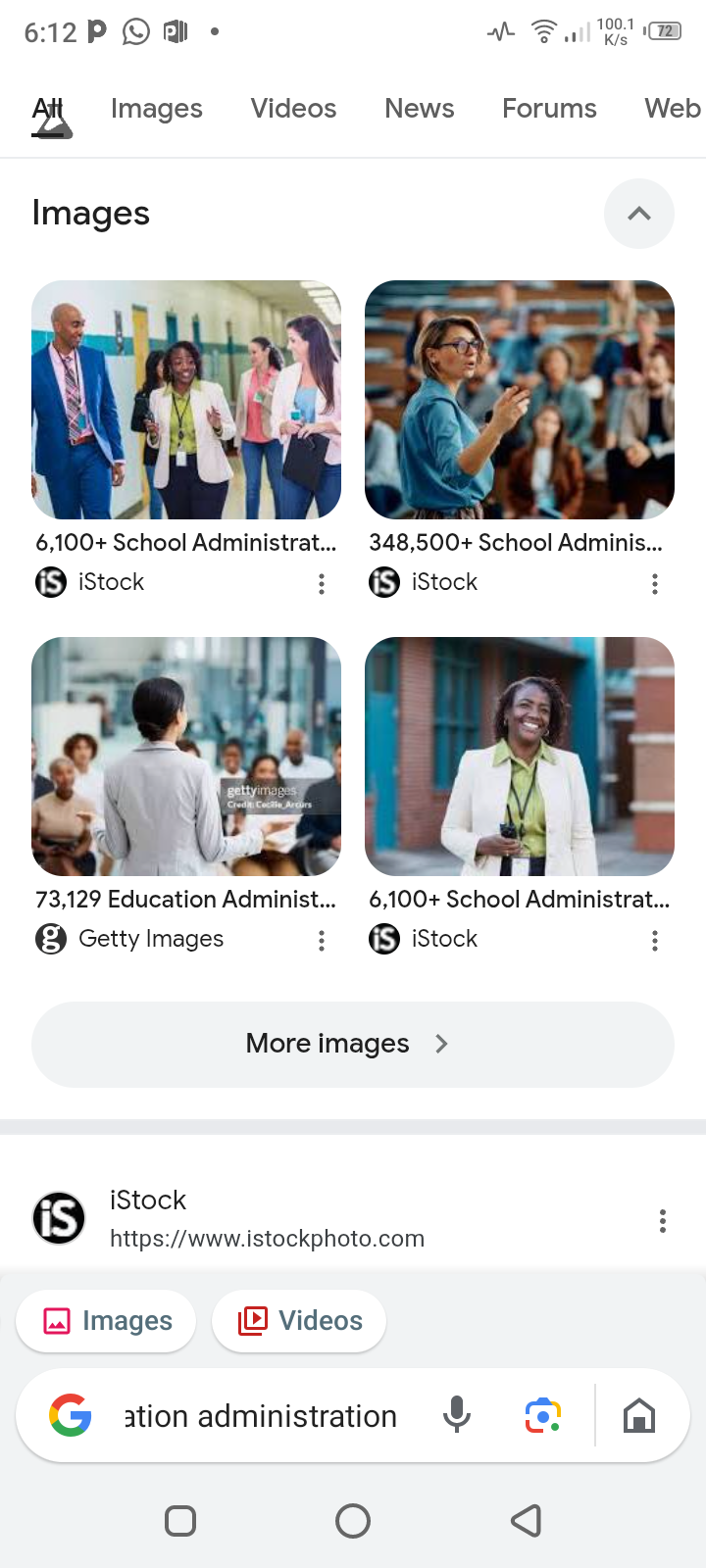Screen dimensions: 706x1568
Task: Switch to the Images search tab
Action: pyautogui.click(x=157, y=109)
